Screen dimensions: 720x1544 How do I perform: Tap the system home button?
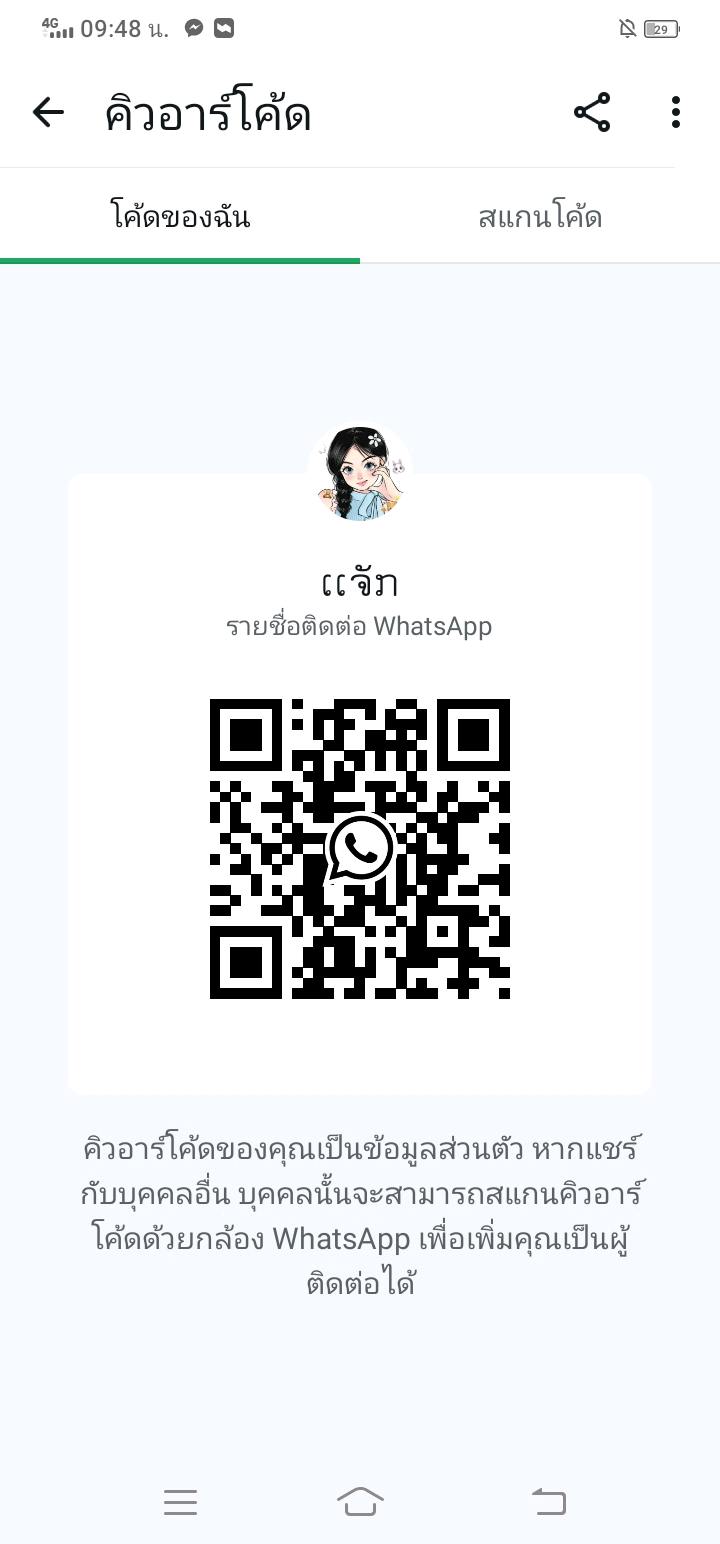click(360, 1501)
